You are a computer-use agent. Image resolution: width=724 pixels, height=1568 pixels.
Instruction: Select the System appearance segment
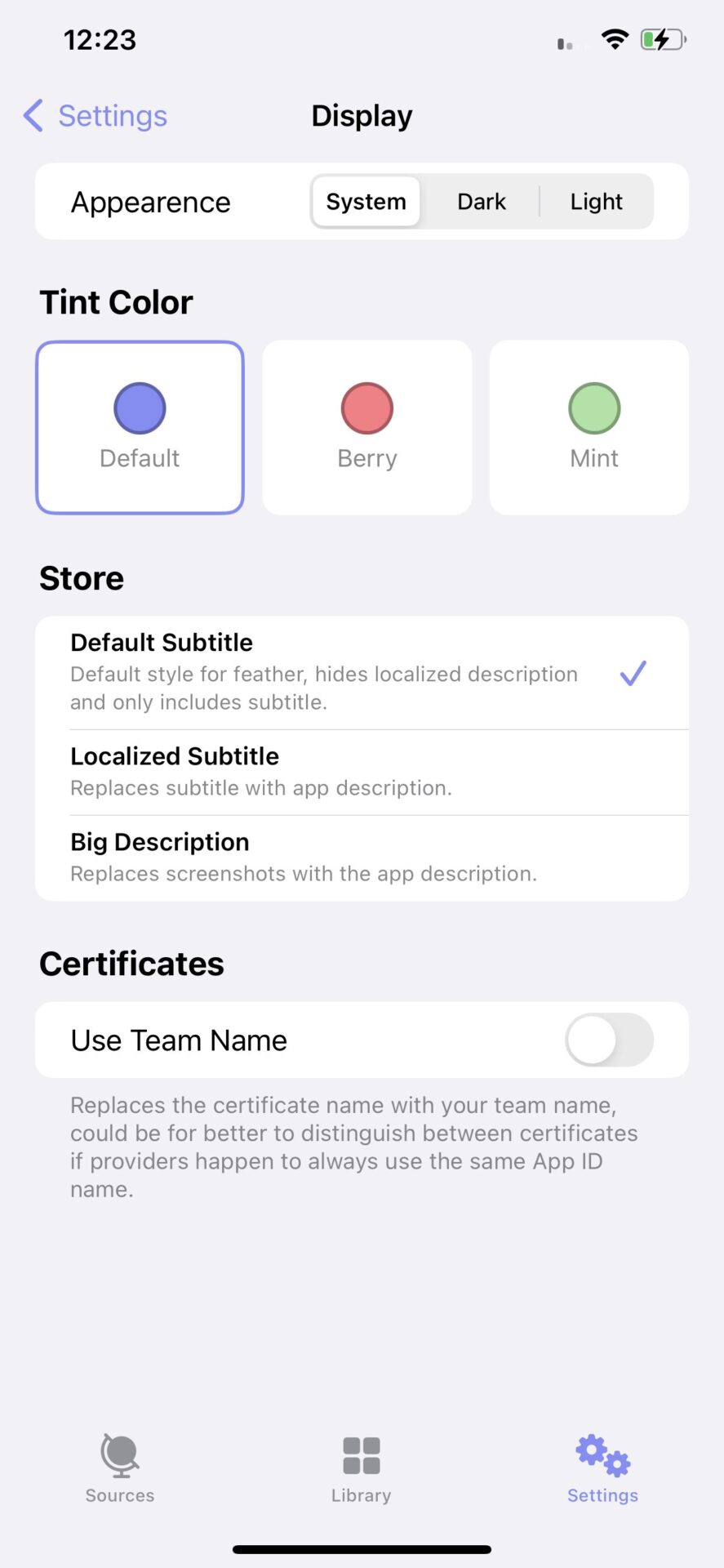(365, 201)
